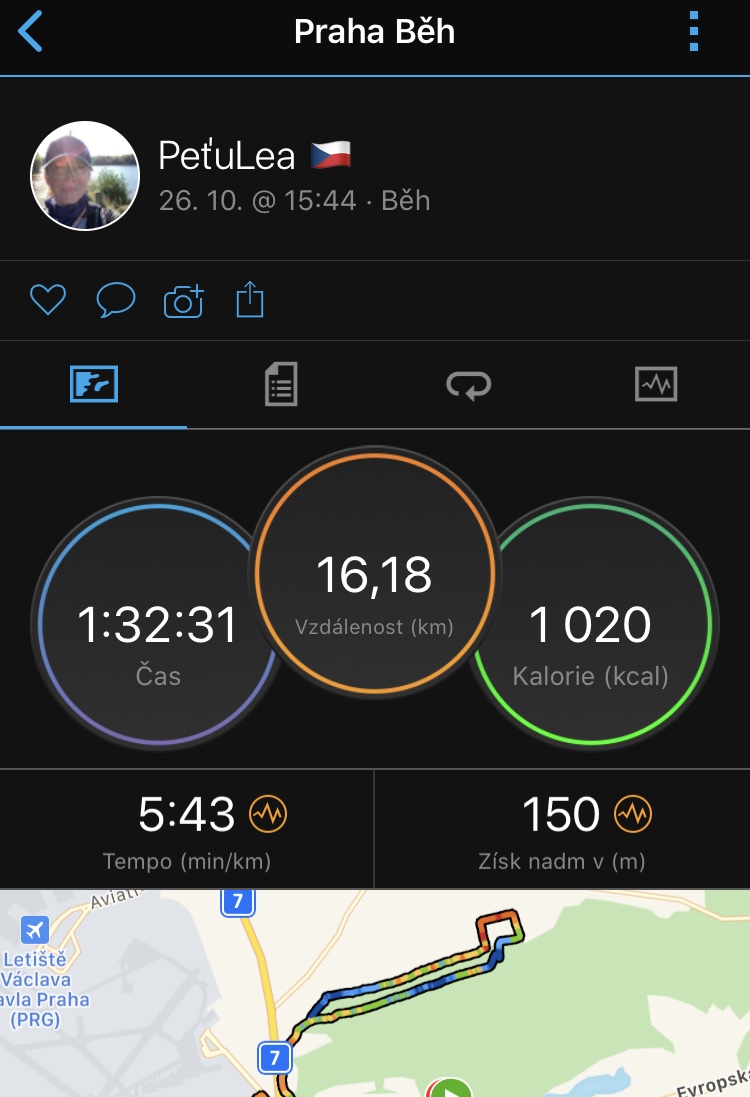Share this activity
Image resolution: width=750 pixels, height=1097 pixels.
click(249, 300)
